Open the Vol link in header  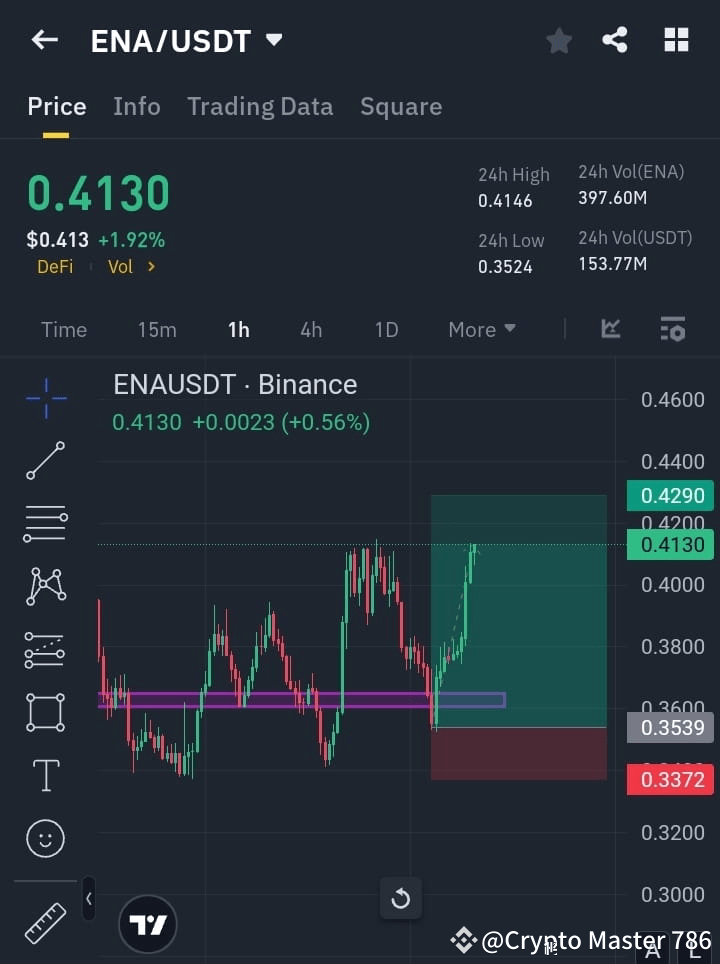pyautogui.click(x=122, y=266)
